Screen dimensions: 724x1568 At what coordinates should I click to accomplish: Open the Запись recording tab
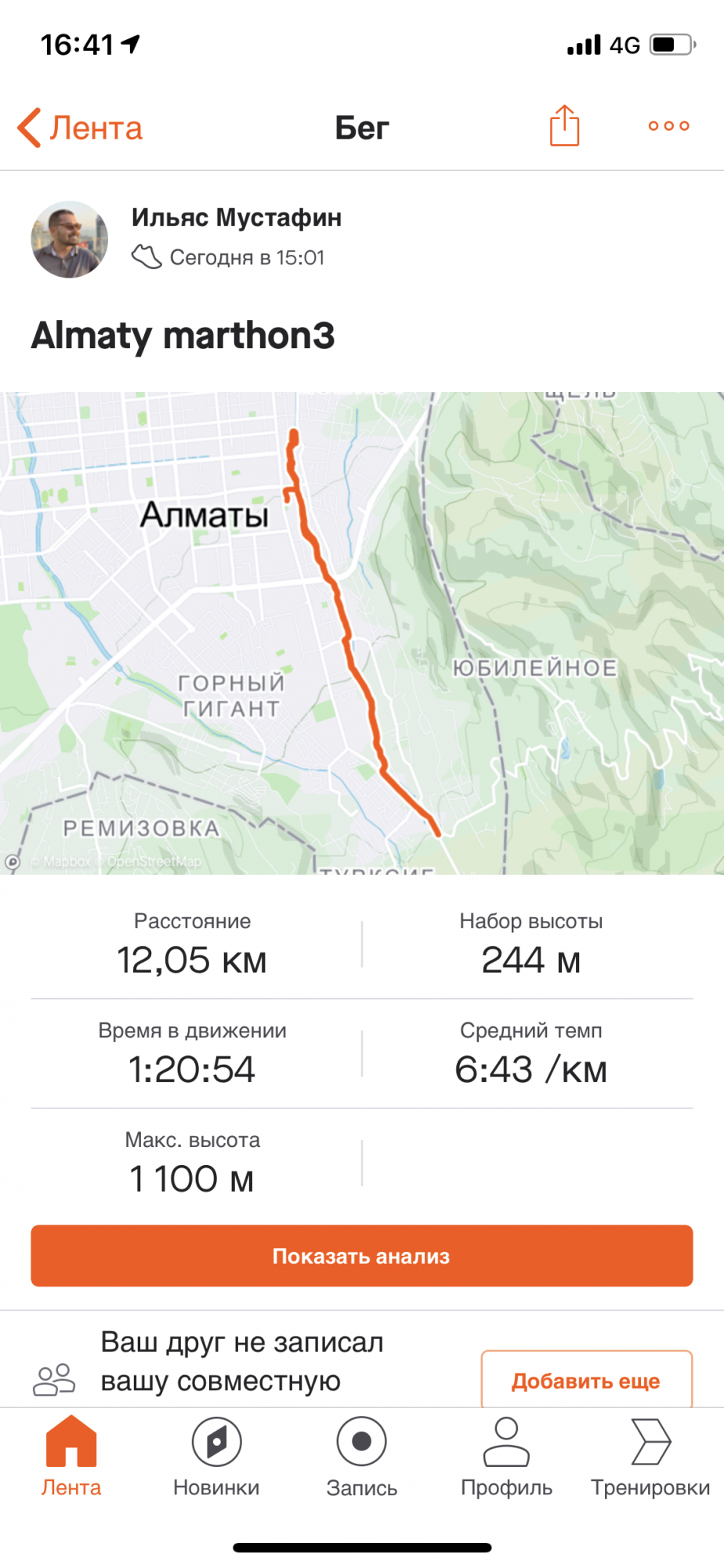click(x=361, y=1457)
